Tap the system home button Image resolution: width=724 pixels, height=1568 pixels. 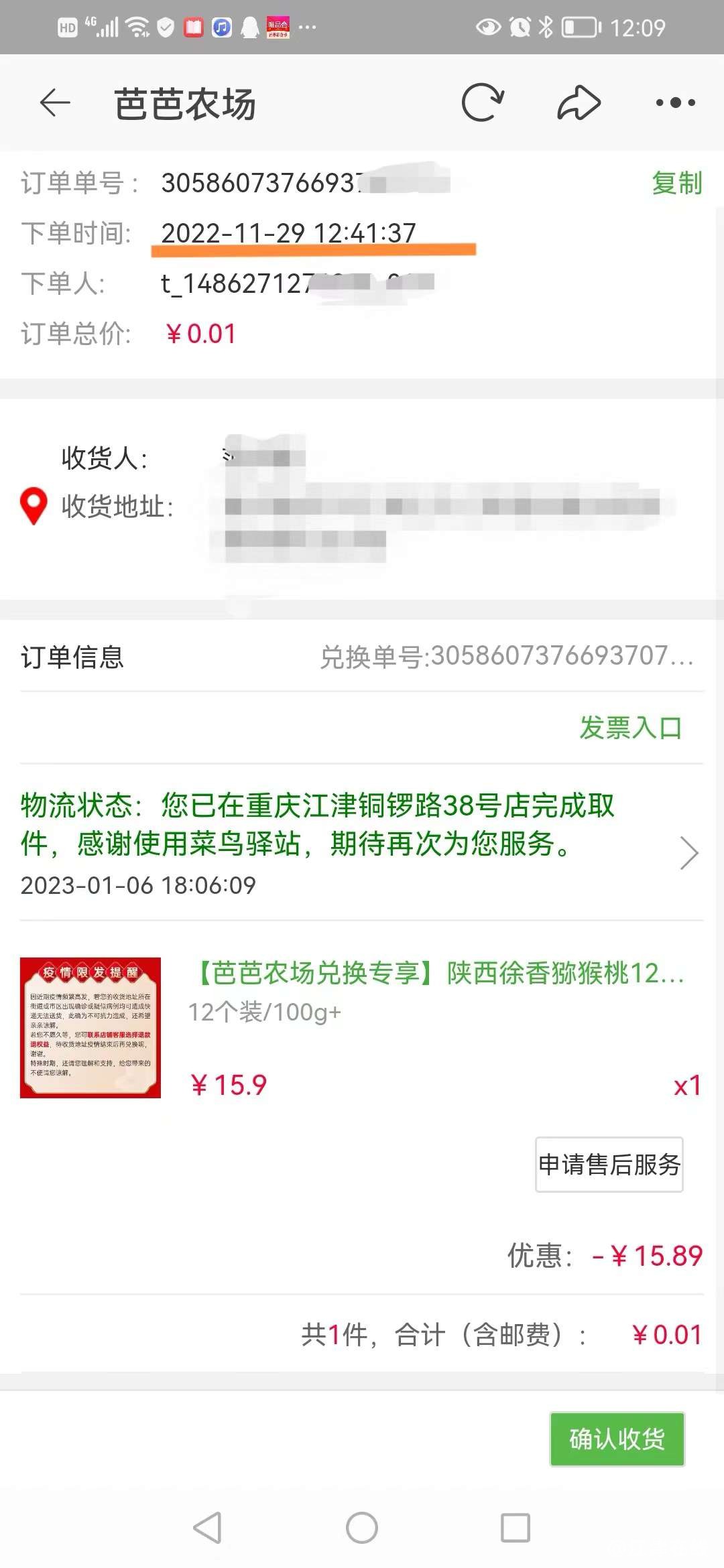(x=362, y=1528)
